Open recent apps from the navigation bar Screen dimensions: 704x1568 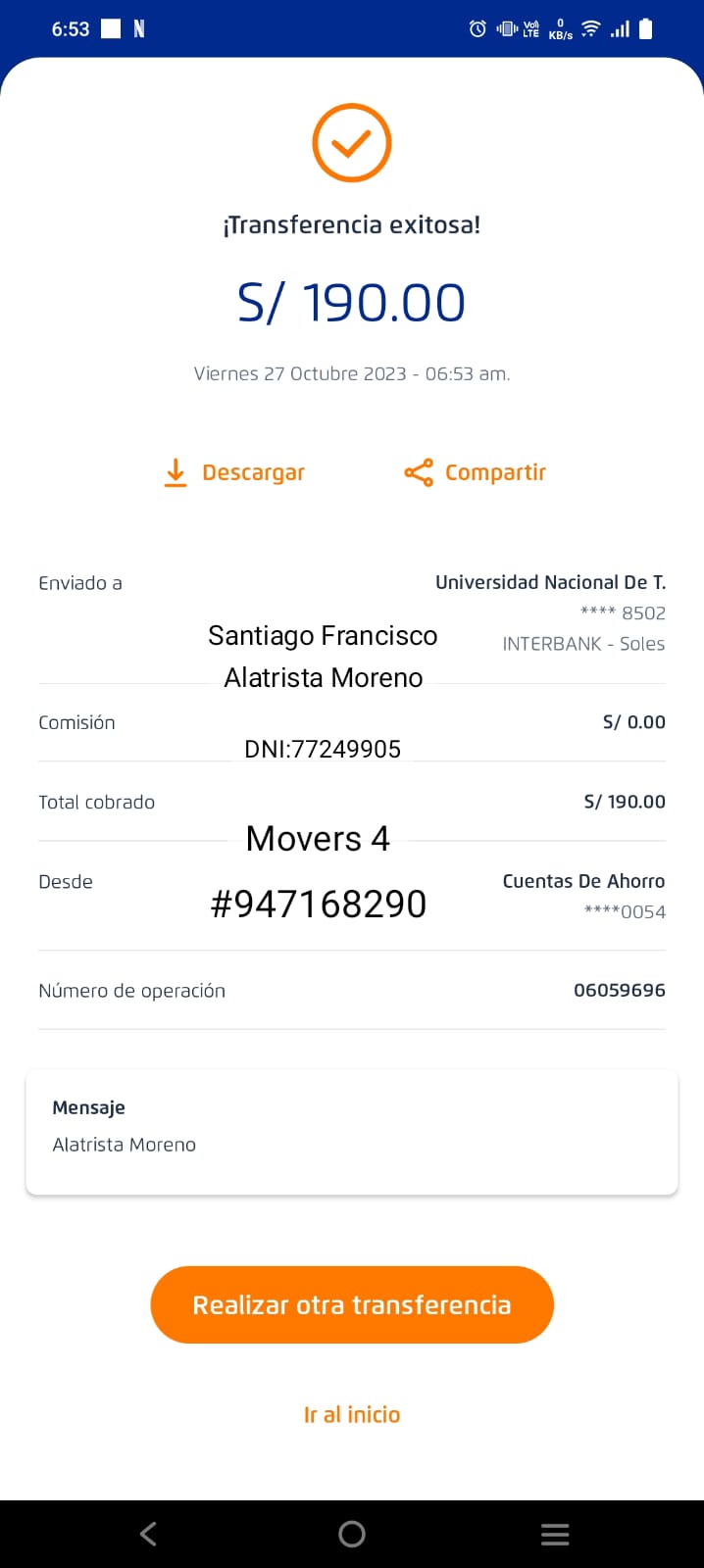pyautogui.click(x=555, y=1534)
